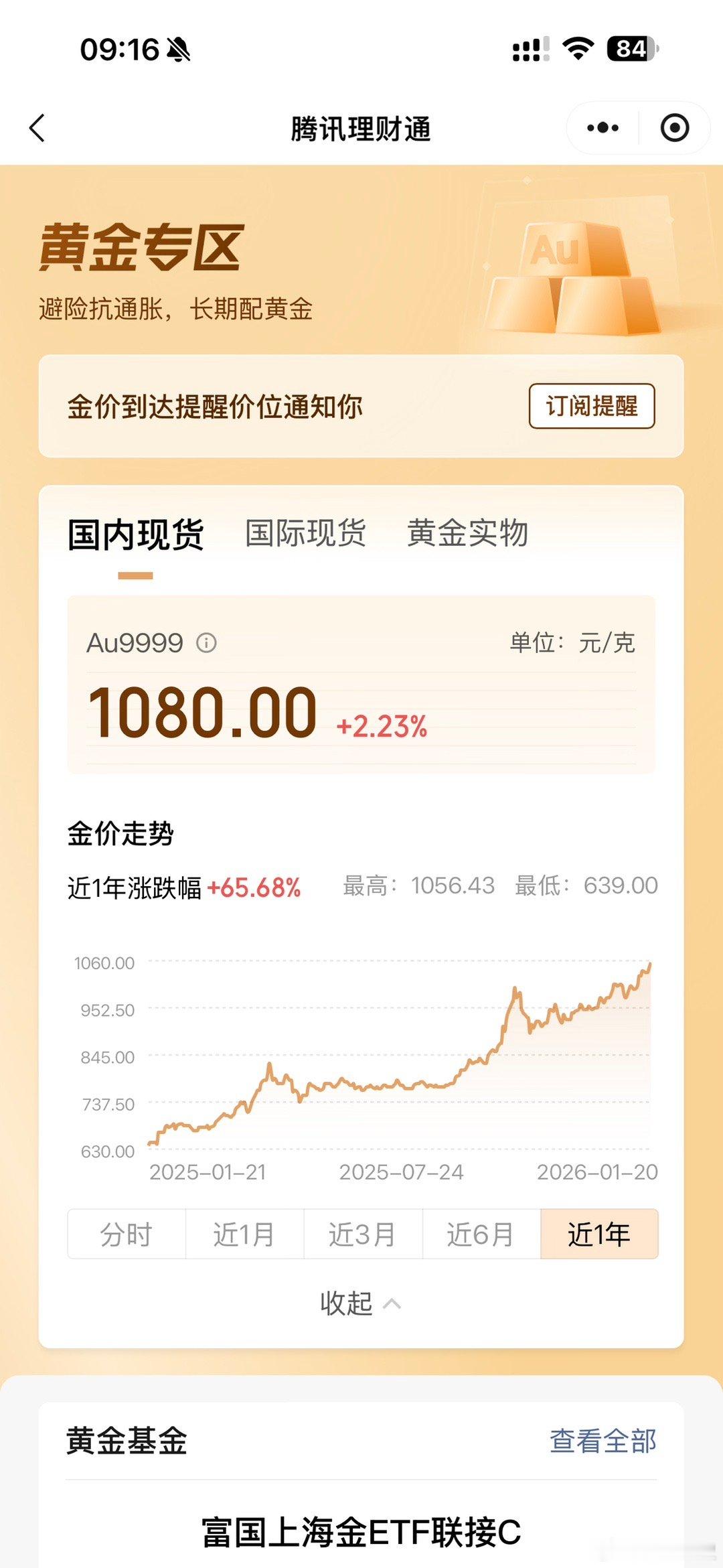Viewport: 723px width, 1568px height.
Task: Select the 近1月 chart range
Action: [x=244, y=1234]
